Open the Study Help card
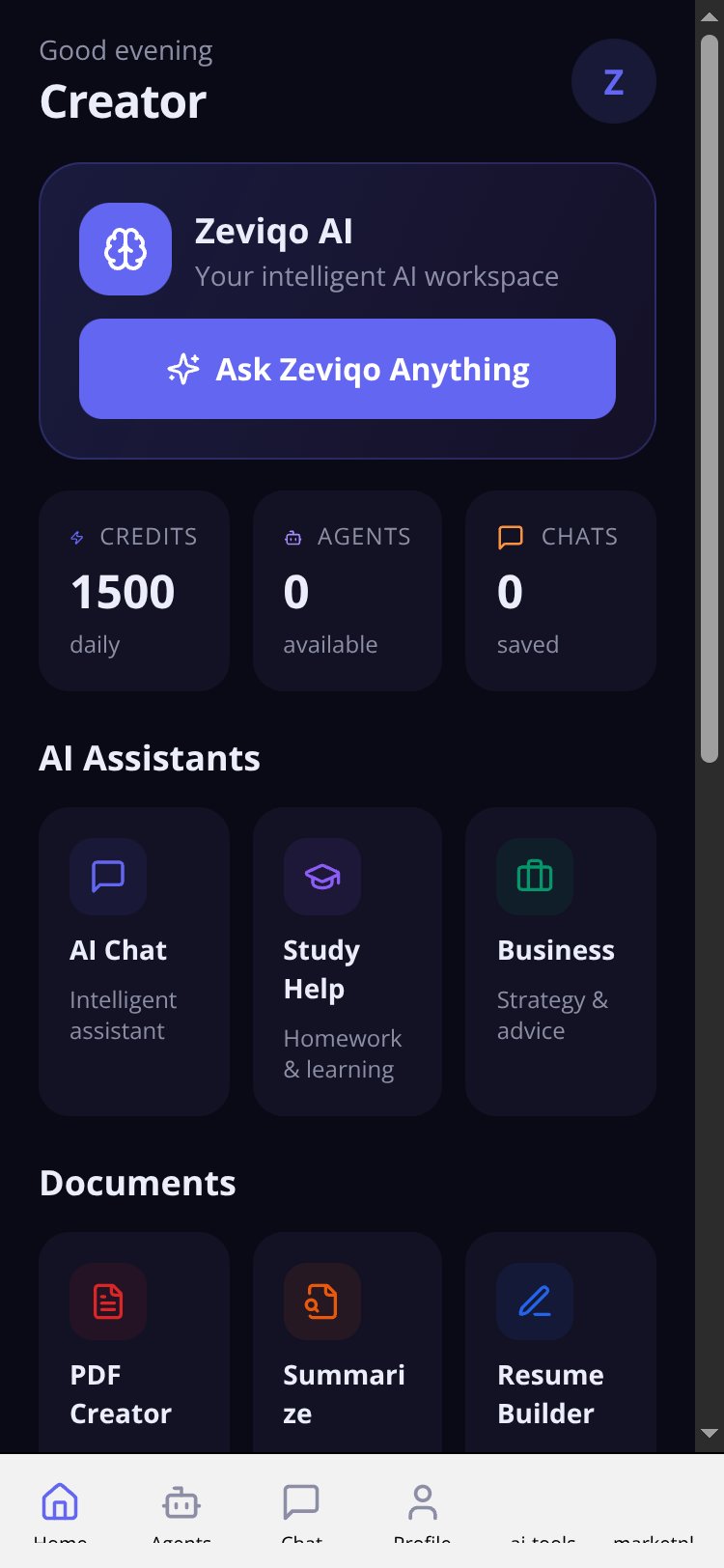 [x=348, y=962]
